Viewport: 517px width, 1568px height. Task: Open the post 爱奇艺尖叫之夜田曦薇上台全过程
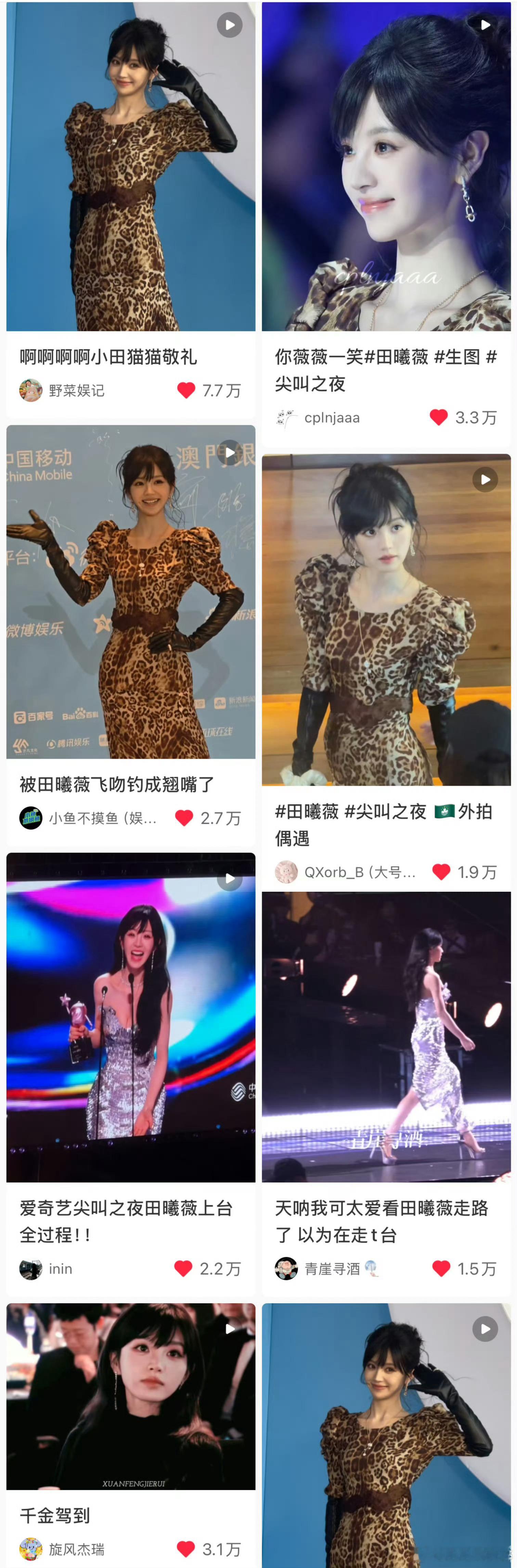pos(130,1017)
